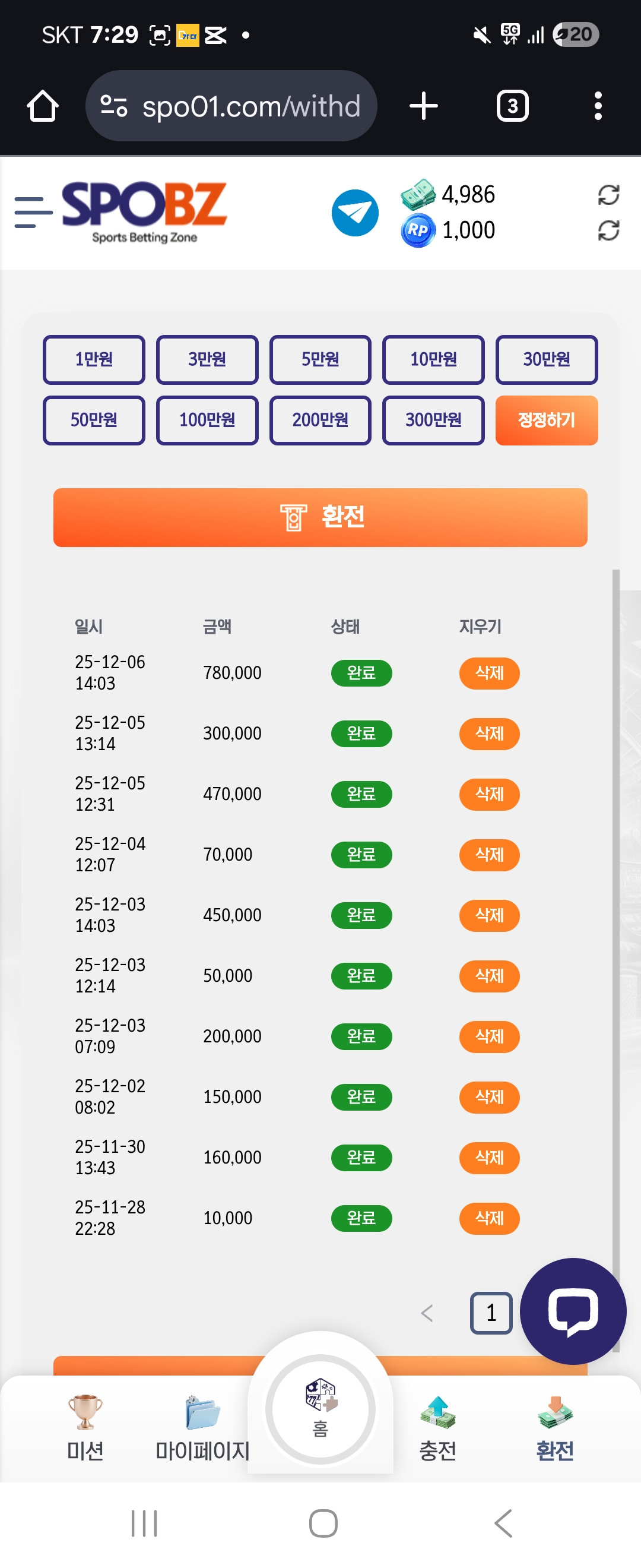Viewport: 641px width, 1568px height.
Task: Choose the 10만원 amount button
Action: tap(433, 360)
